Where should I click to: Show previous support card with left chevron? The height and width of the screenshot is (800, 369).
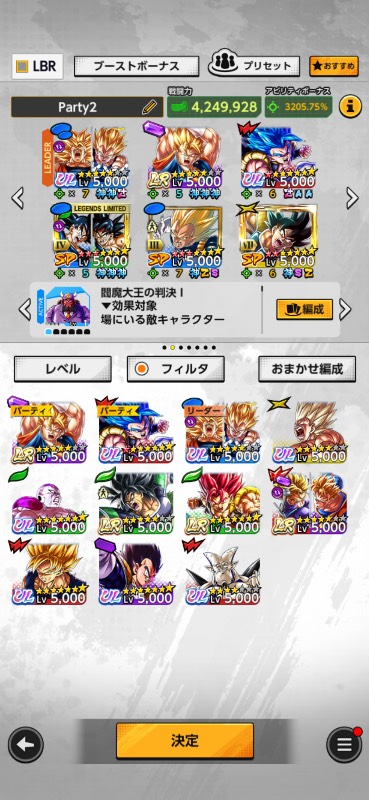tap(24, 309)
